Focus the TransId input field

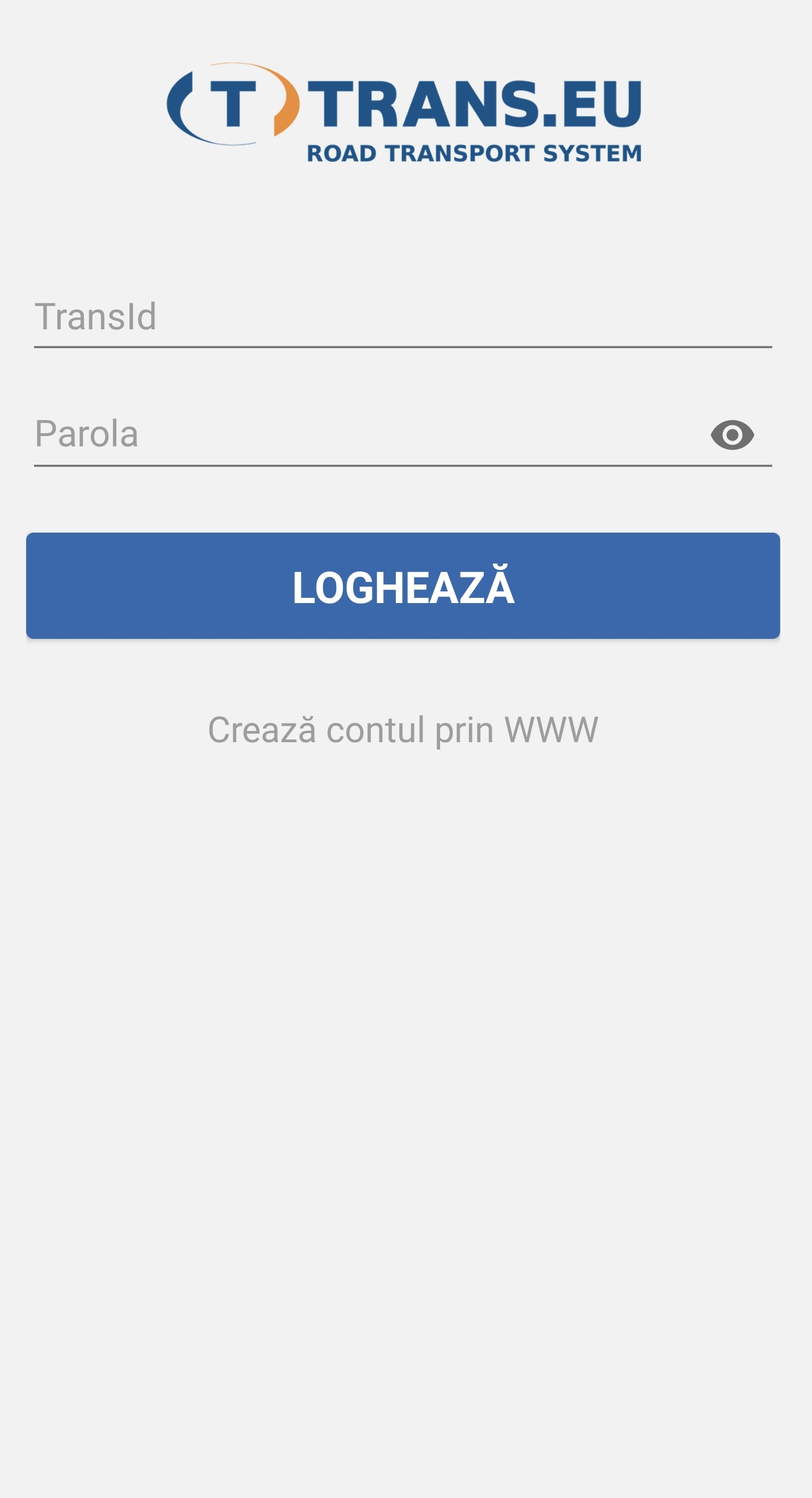(401, 317)
